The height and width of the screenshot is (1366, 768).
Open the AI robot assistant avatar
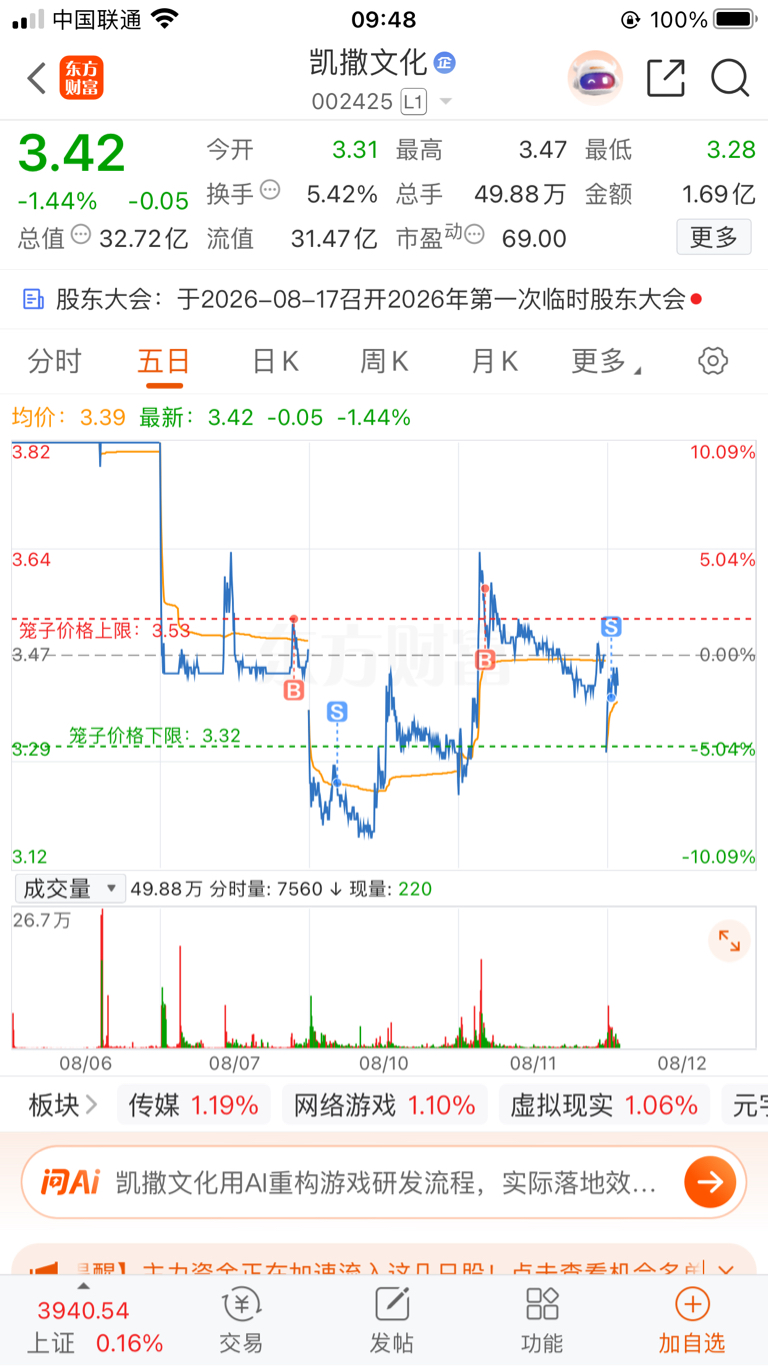click(x=595, y=78)
